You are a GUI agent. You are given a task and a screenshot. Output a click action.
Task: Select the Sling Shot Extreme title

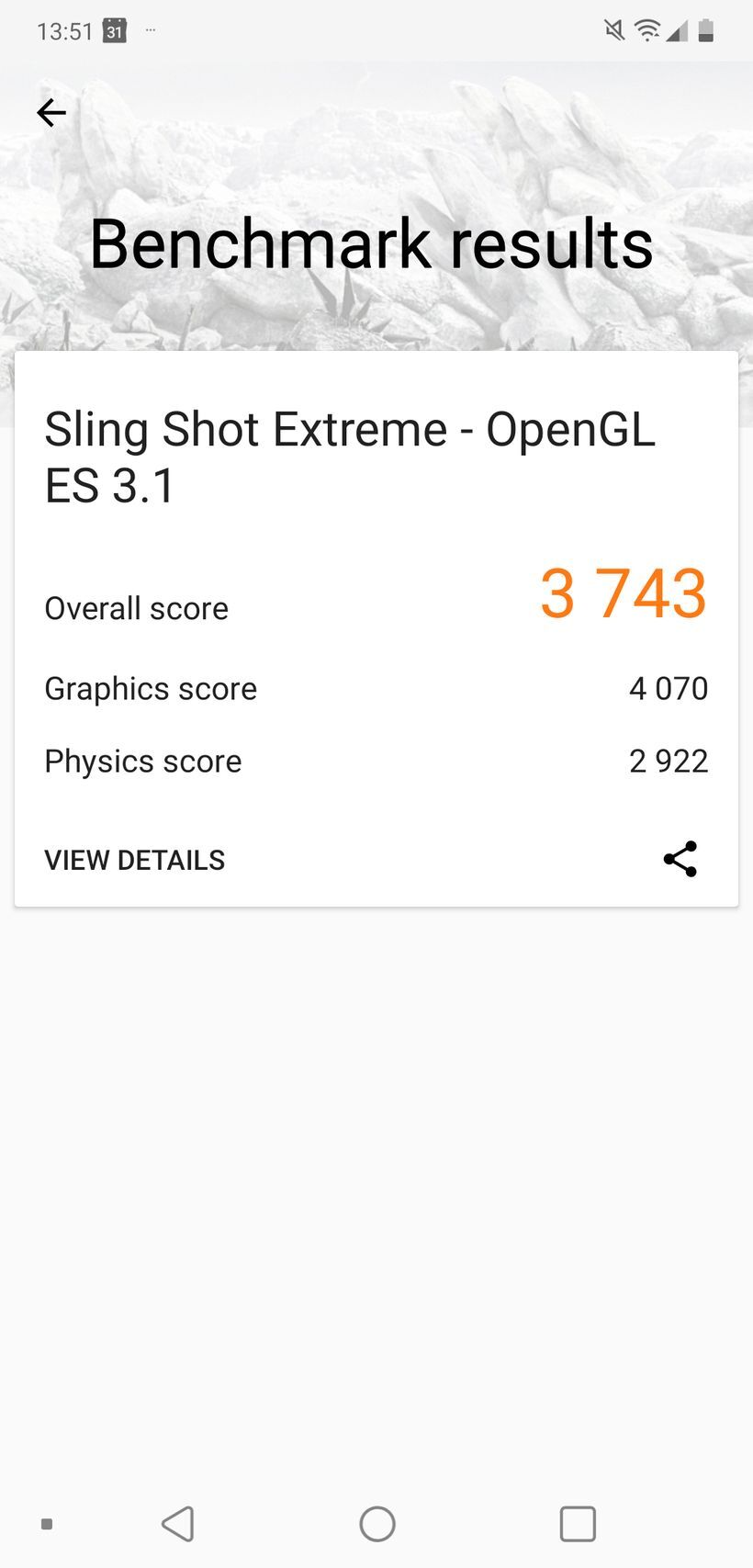(x=350, y=457)
